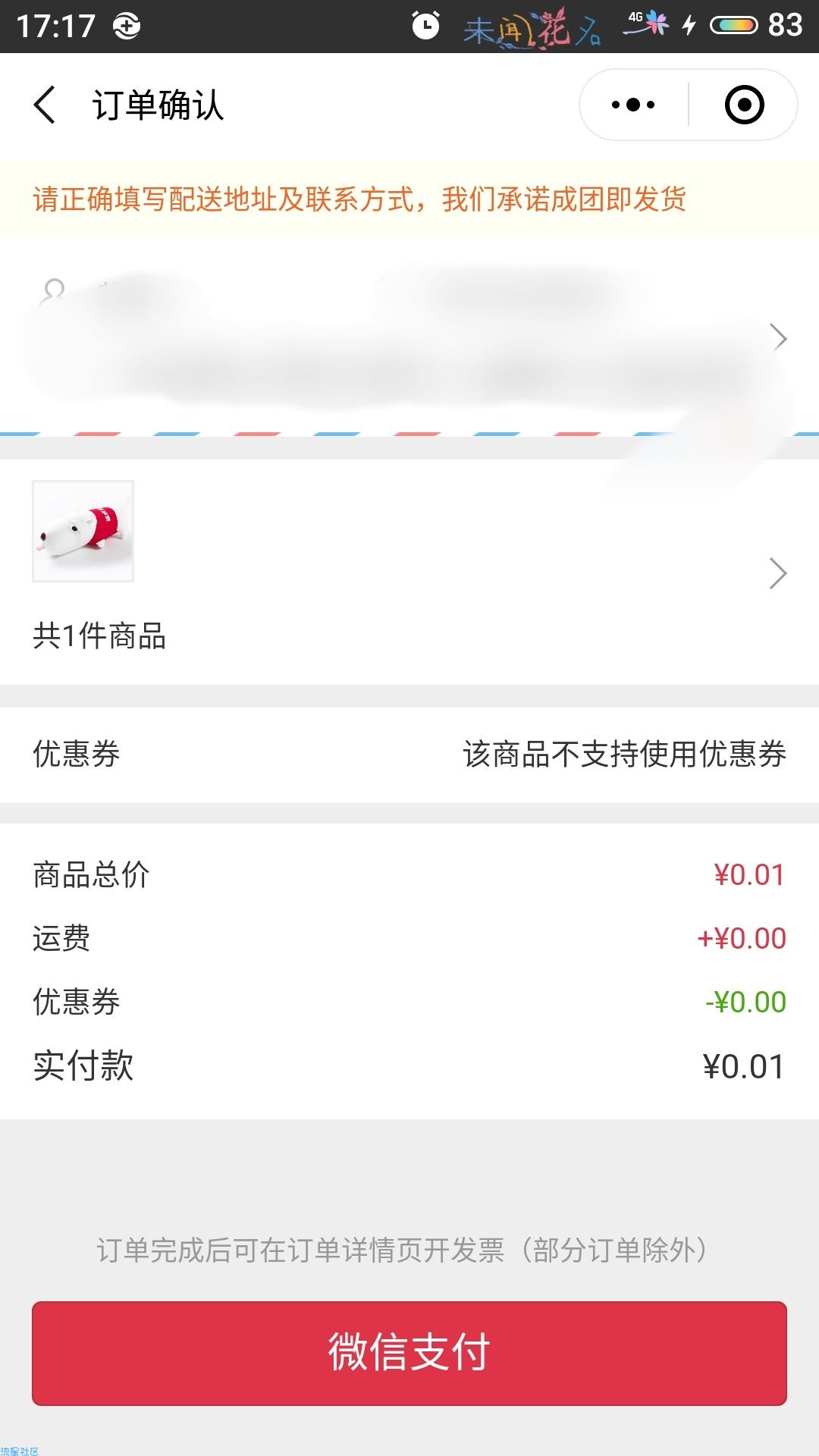This screenshot has width=819, height=1456.
Task: Open the delivery address row
Action: pos(409,337)
